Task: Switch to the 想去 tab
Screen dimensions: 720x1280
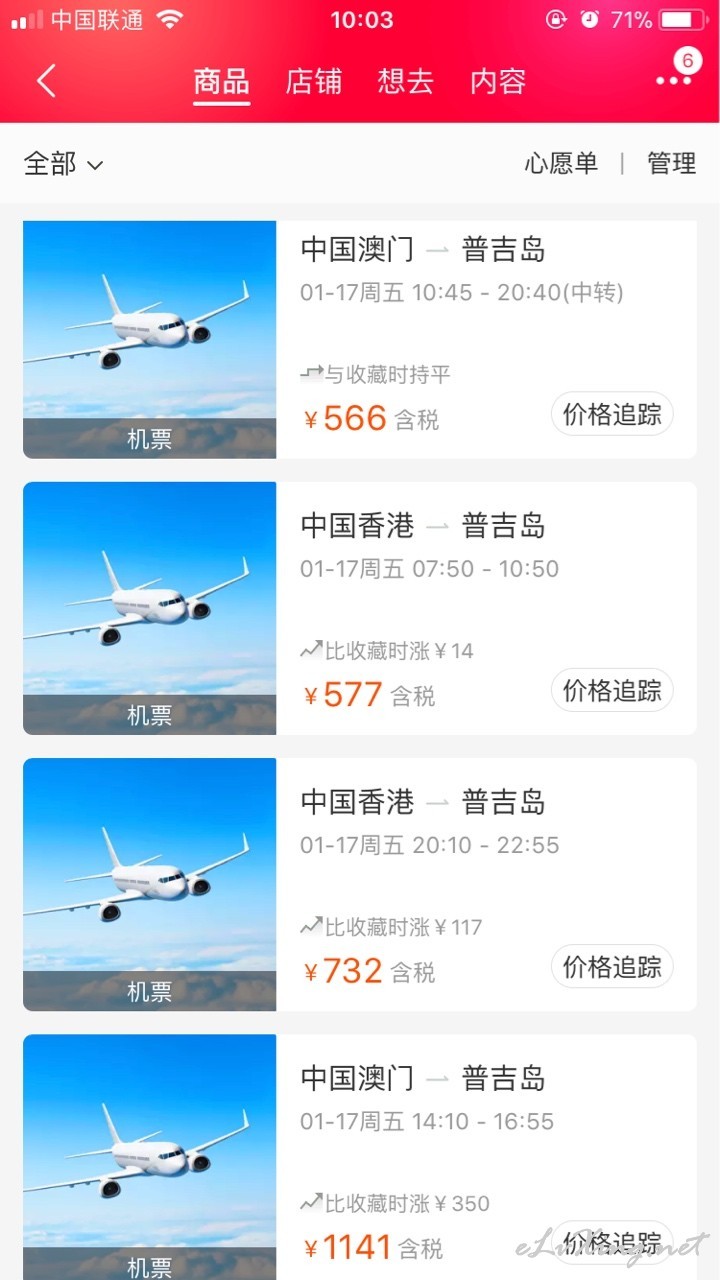Action: (406, 81)
